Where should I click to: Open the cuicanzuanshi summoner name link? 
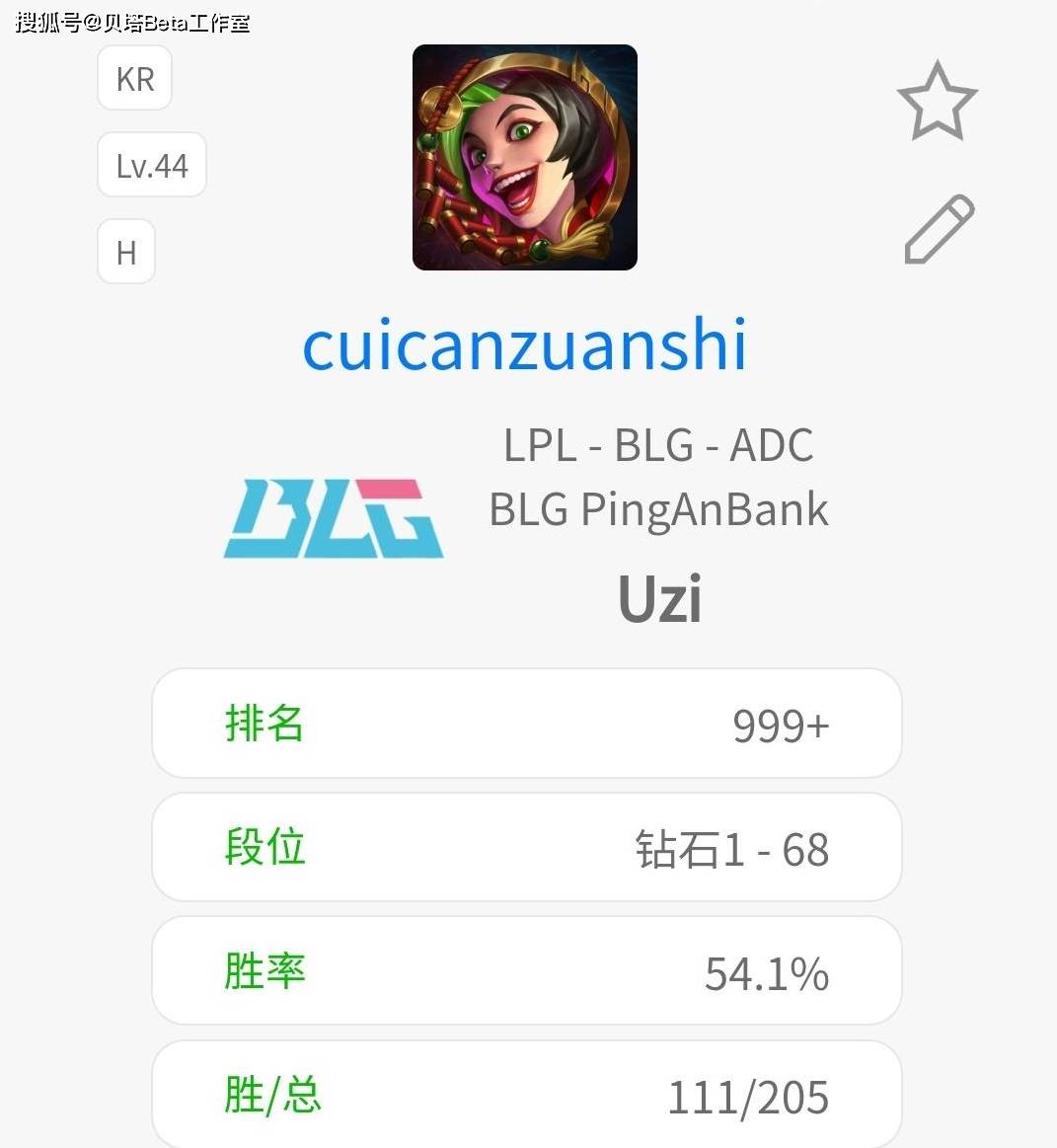pyautogui.click(x=524, y=344)
